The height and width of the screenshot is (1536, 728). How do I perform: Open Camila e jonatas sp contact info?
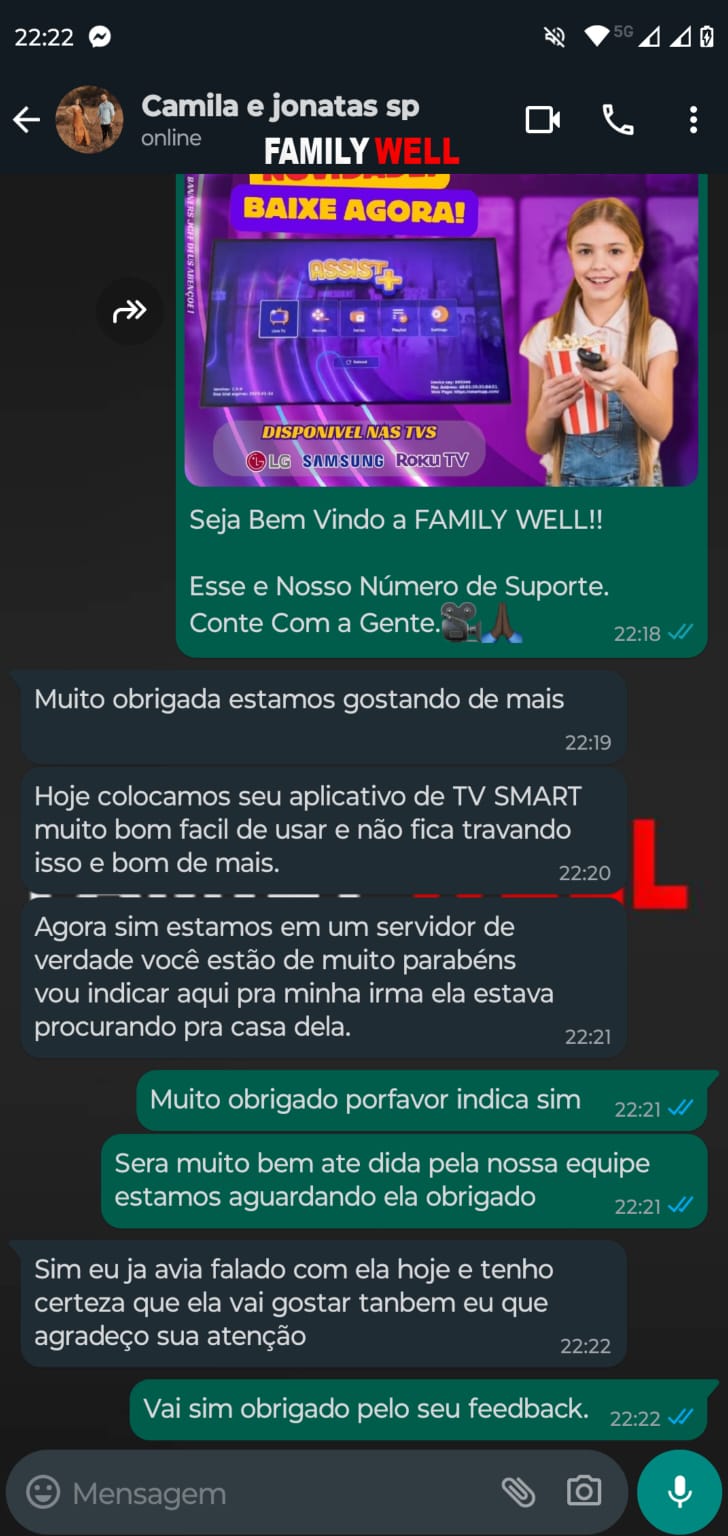click(x=280, y=108)
